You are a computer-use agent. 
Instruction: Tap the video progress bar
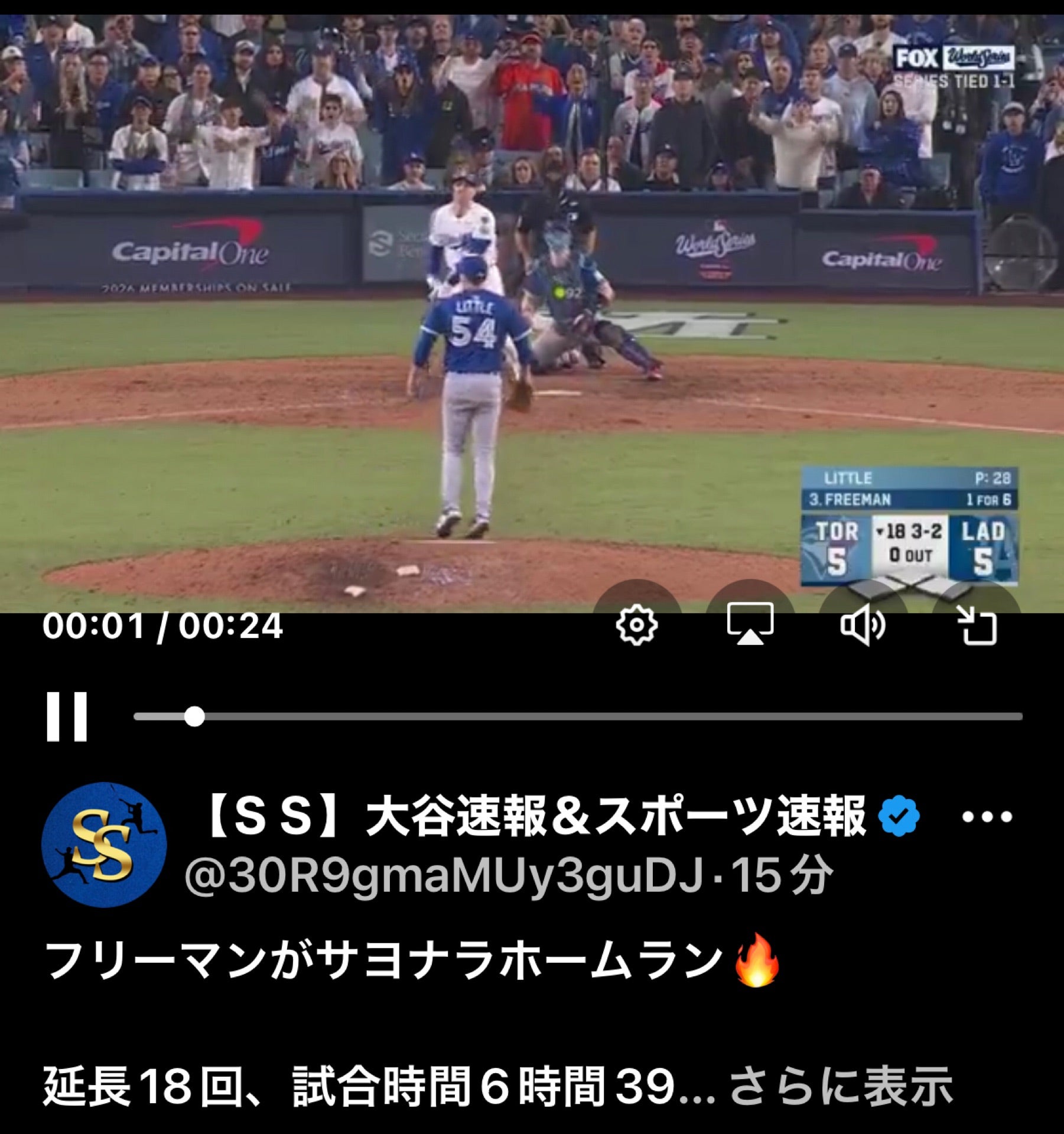pyautogui.click(x=578, y=717)
